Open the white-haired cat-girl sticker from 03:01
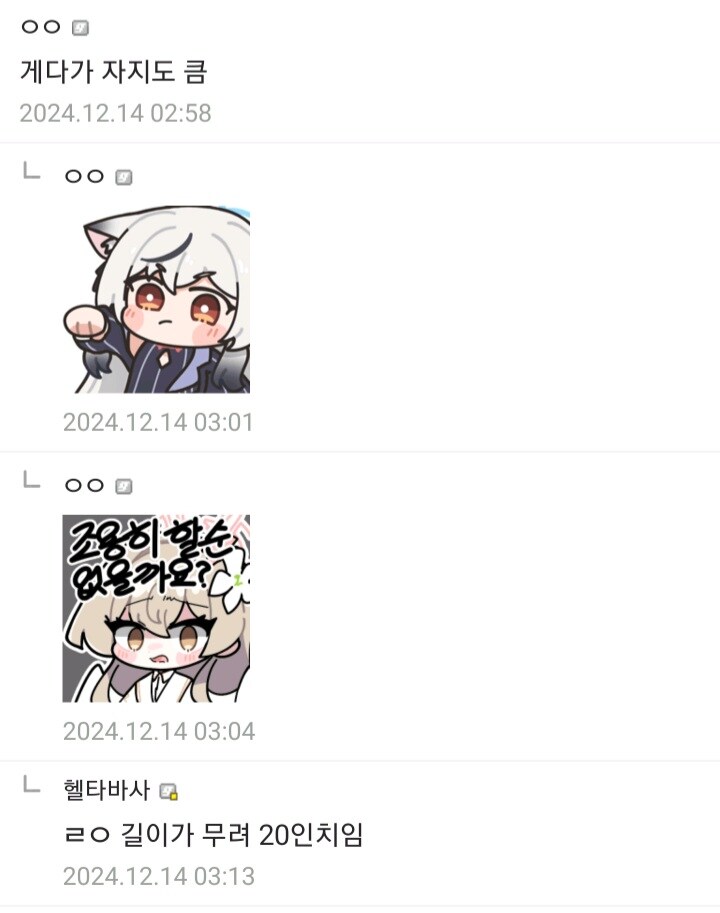Viewport: 720px width, 913px height. (156, 300)
